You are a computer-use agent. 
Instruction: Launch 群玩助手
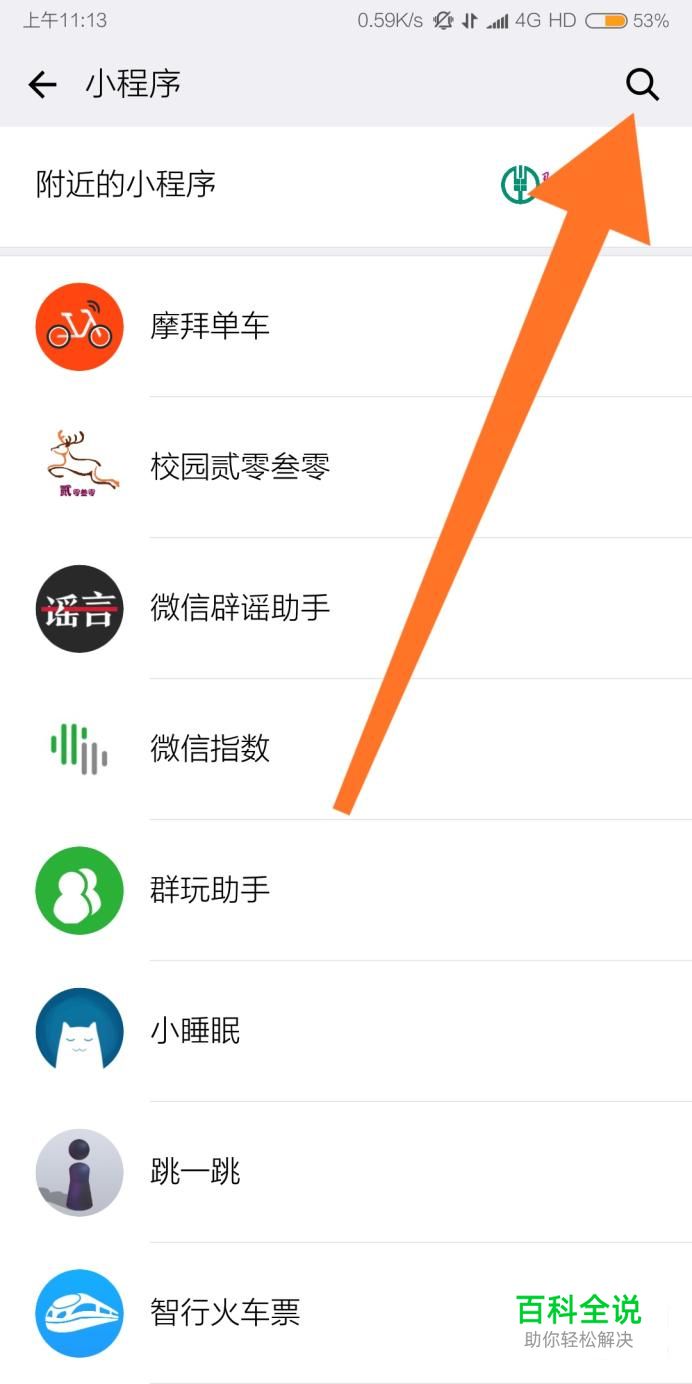pos(210,890)
